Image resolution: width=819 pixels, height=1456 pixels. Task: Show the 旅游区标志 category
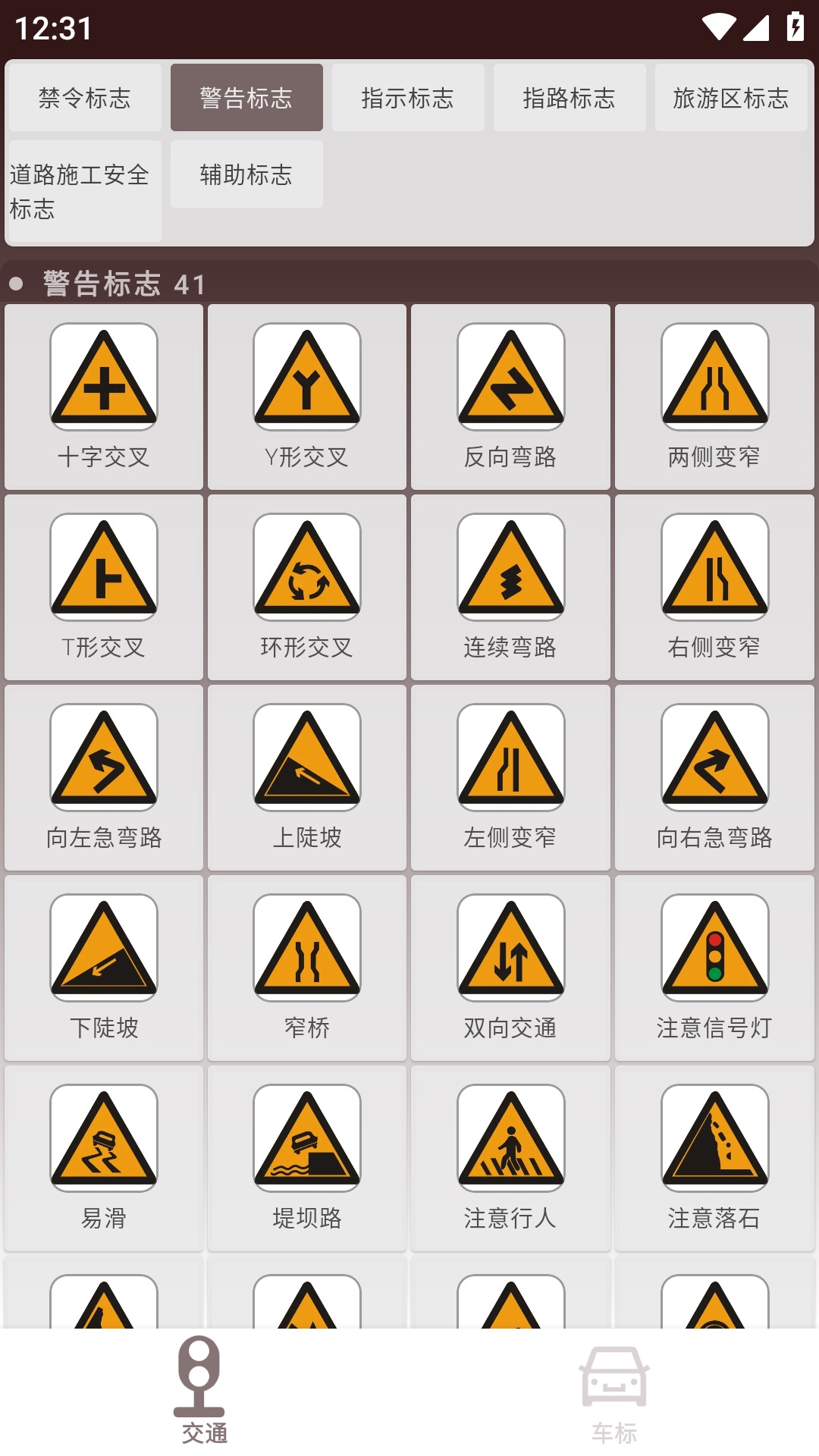[731, 98]
